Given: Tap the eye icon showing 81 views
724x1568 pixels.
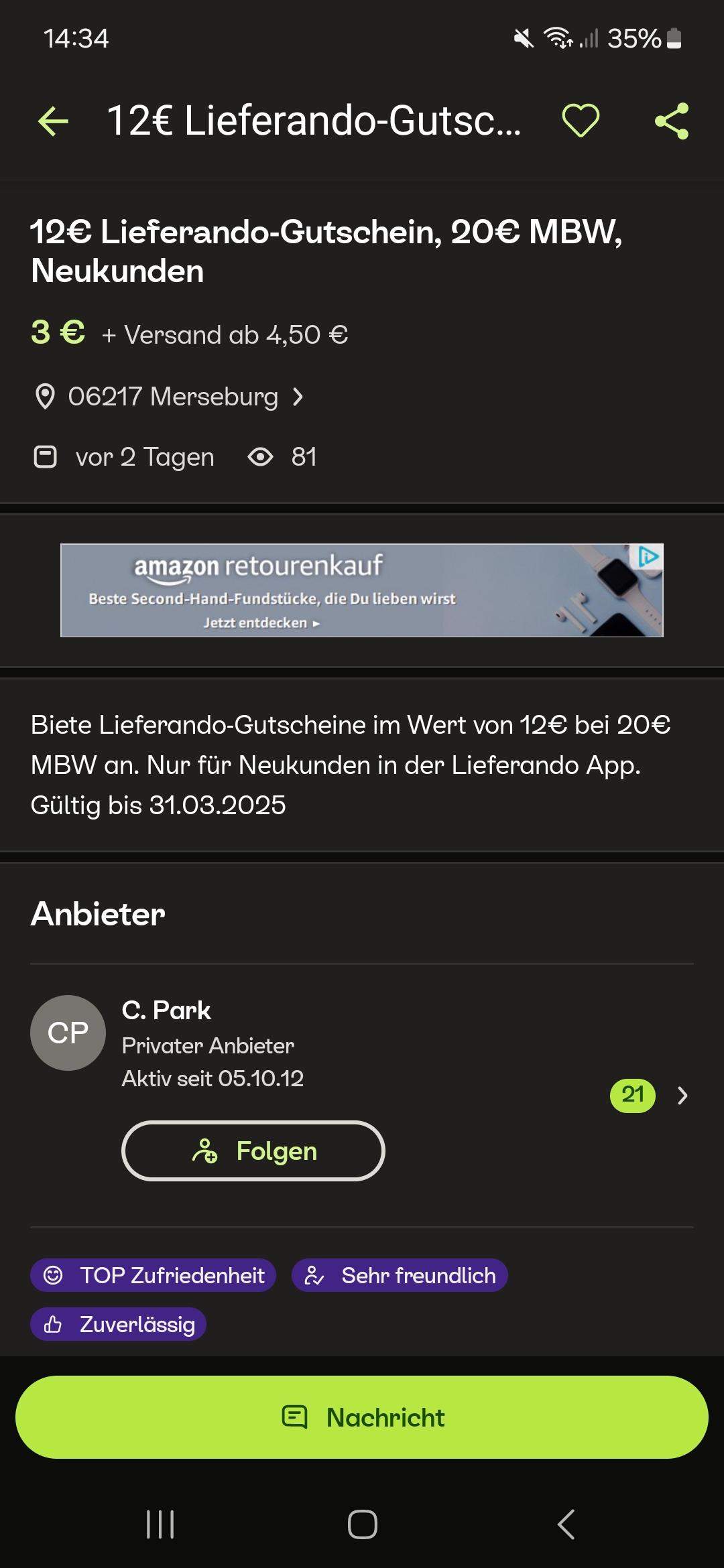Looking at the screenshot, I should pyautogui.click(x=262, y=456).
